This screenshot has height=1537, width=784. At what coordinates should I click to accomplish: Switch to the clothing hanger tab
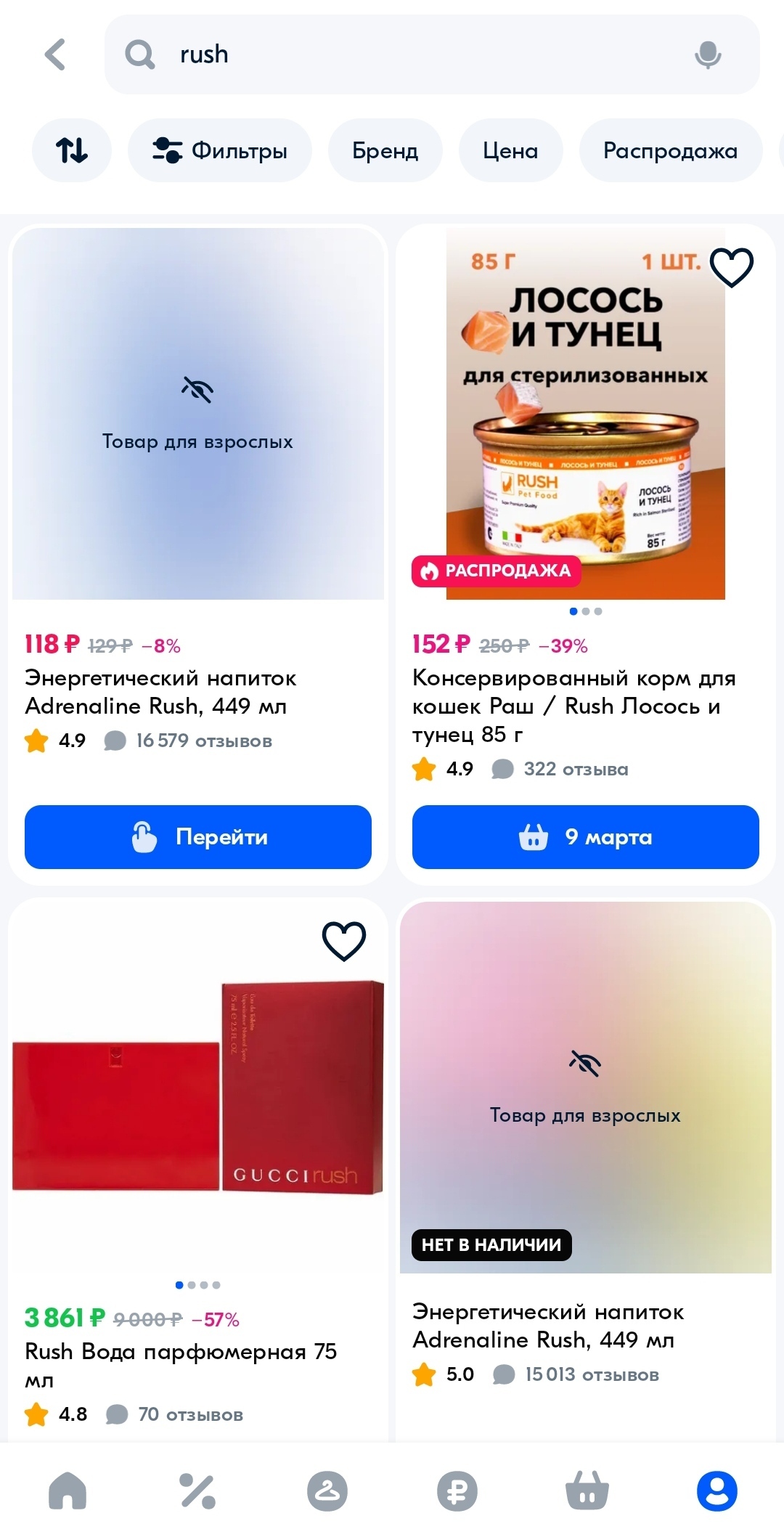327,1492
